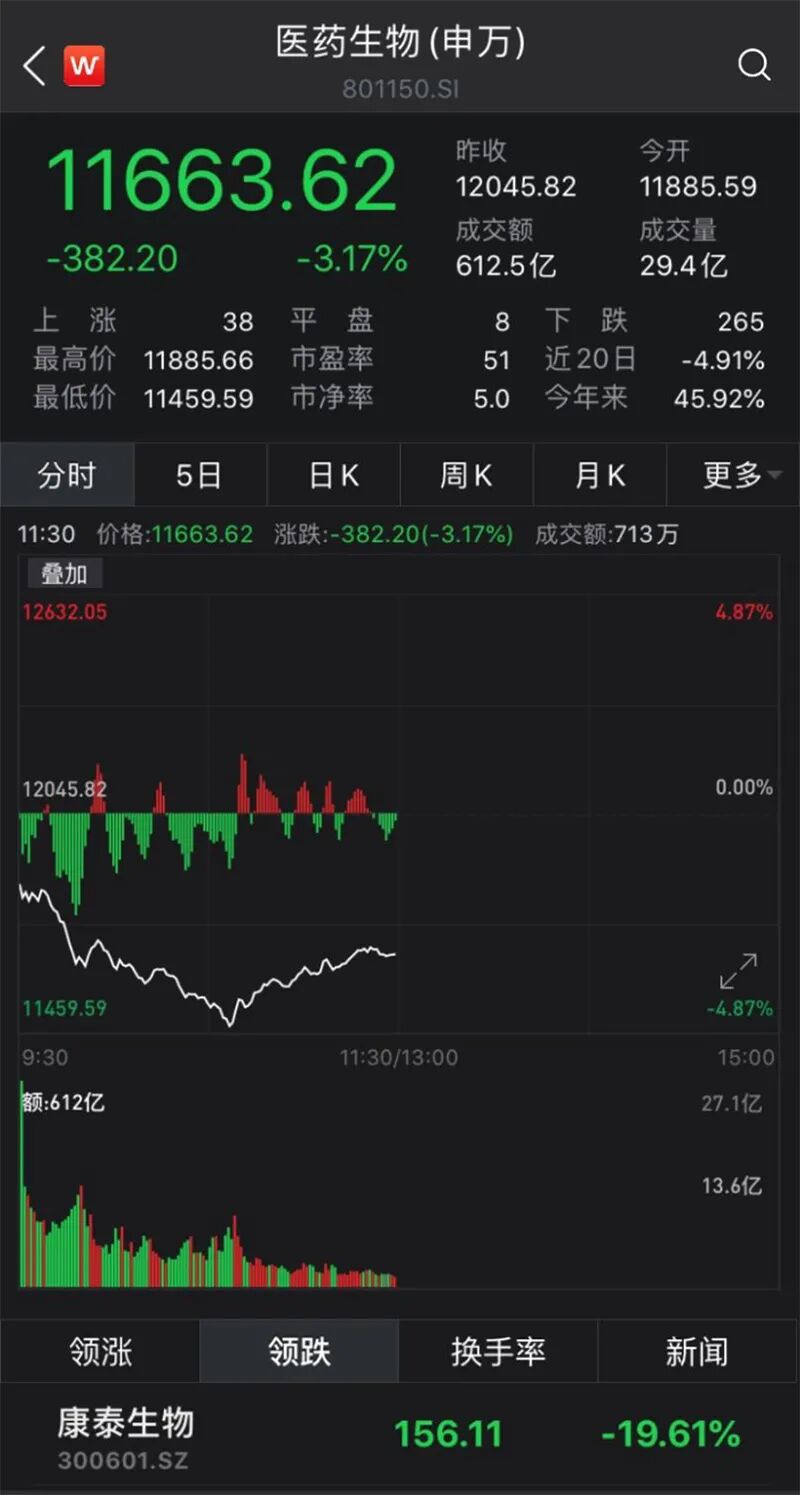Show the 周K candlestick chart
The height and width of the screenshot is (1495, 800).
[466, 476]
